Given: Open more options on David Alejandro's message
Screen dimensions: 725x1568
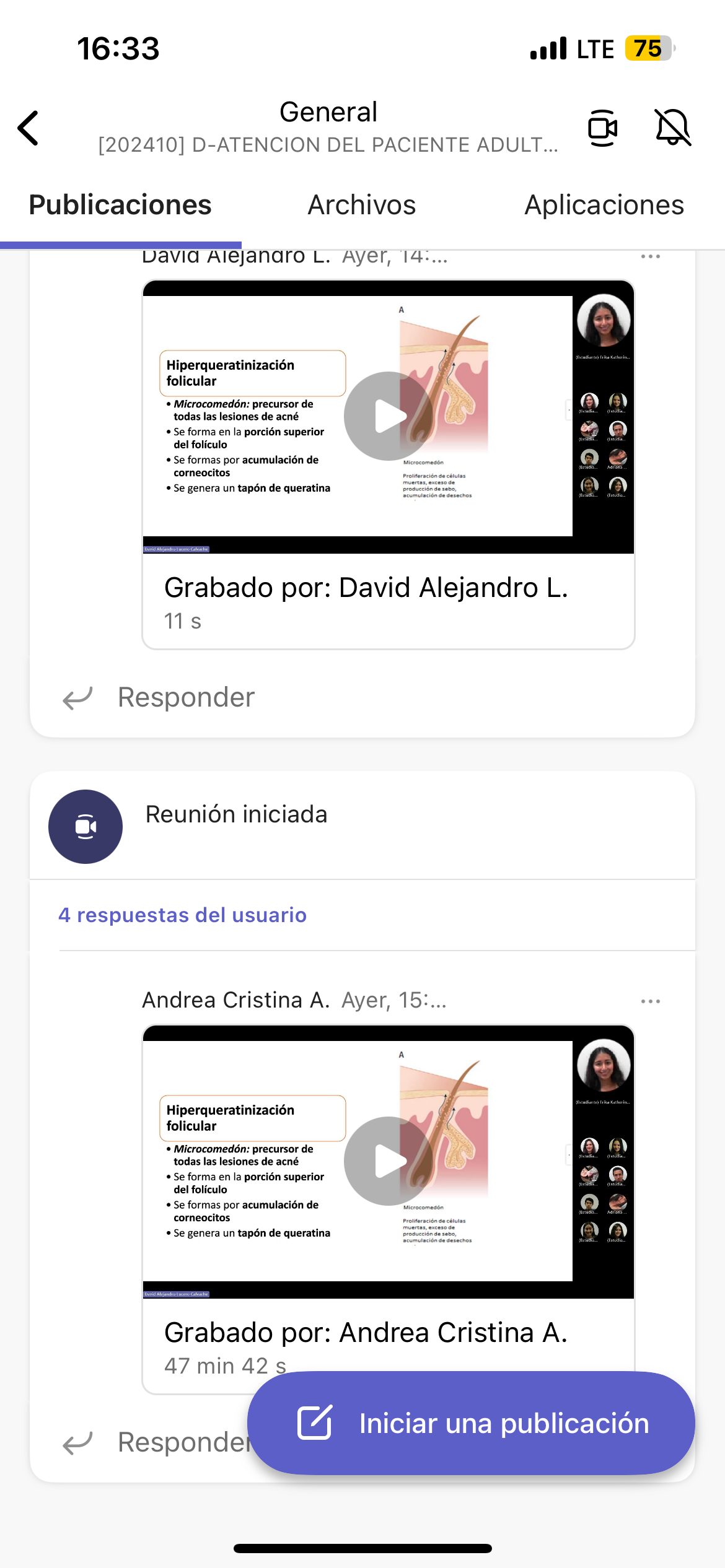Looking at the screenshot, I should click(x=650, y=256).
